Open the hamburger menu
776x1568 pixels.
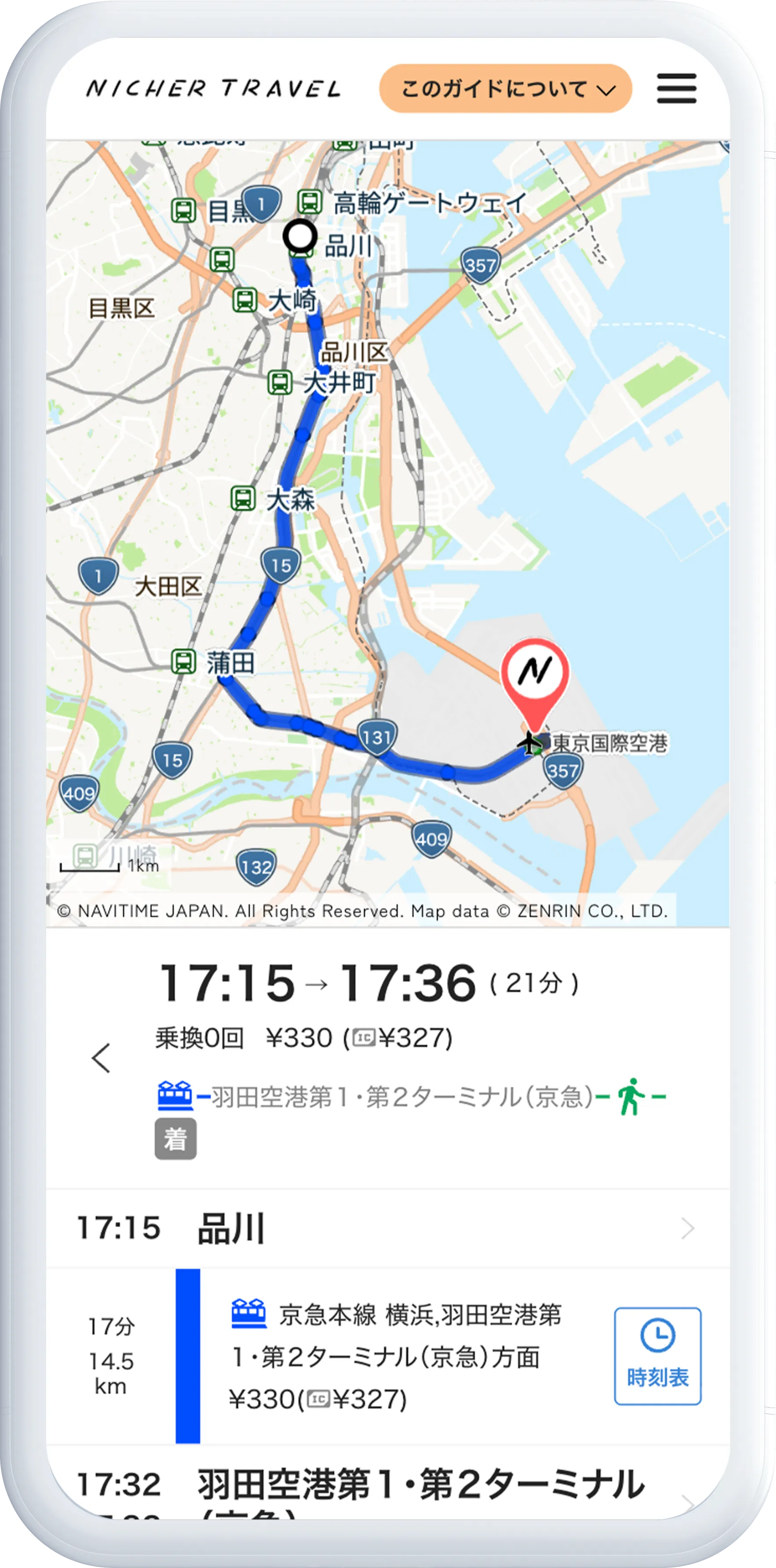(676, 89)
